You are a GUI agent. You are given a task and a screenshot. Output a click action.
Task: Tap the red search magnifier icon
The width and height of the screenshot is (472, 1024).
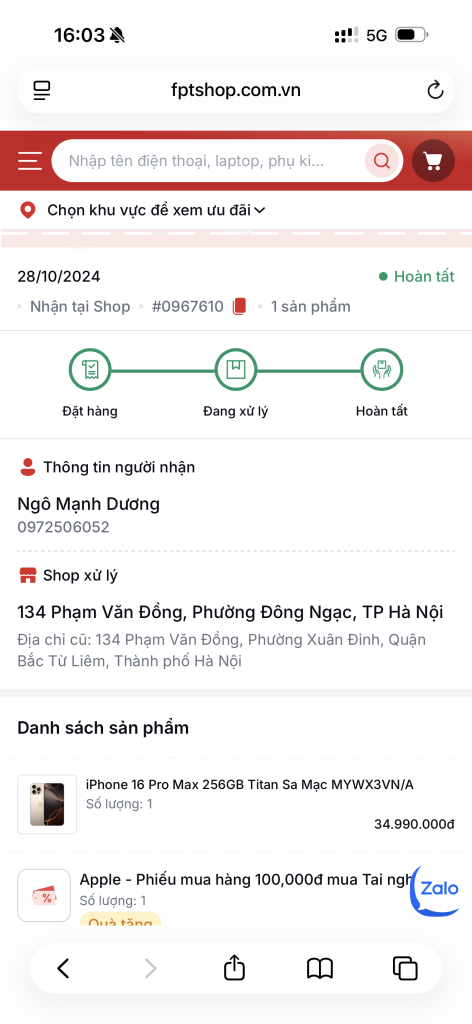click(x=382, y=161)
